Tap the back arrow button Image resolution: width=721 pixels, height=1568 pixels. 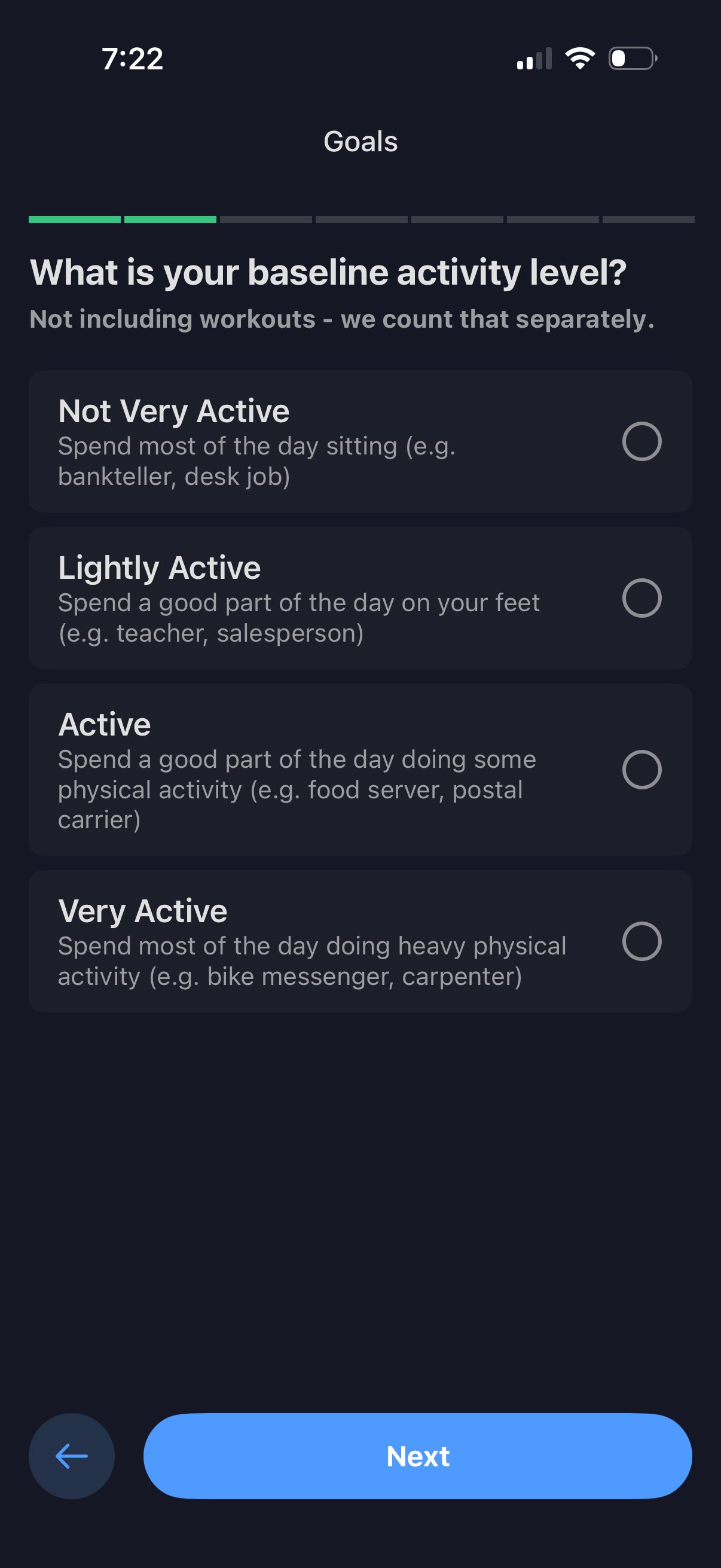[71, 1456]
